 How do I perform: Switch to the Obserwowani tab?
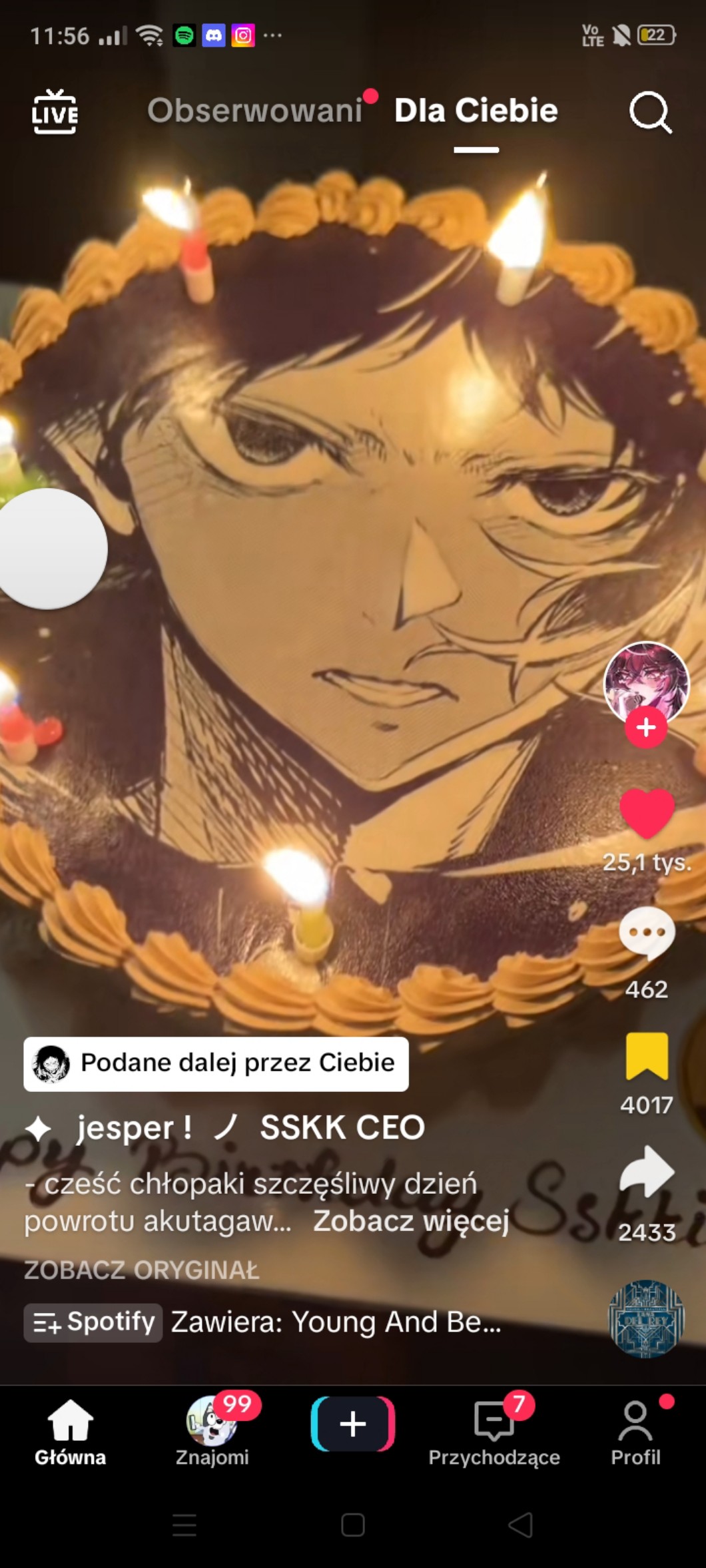click(x=255, y=111)
